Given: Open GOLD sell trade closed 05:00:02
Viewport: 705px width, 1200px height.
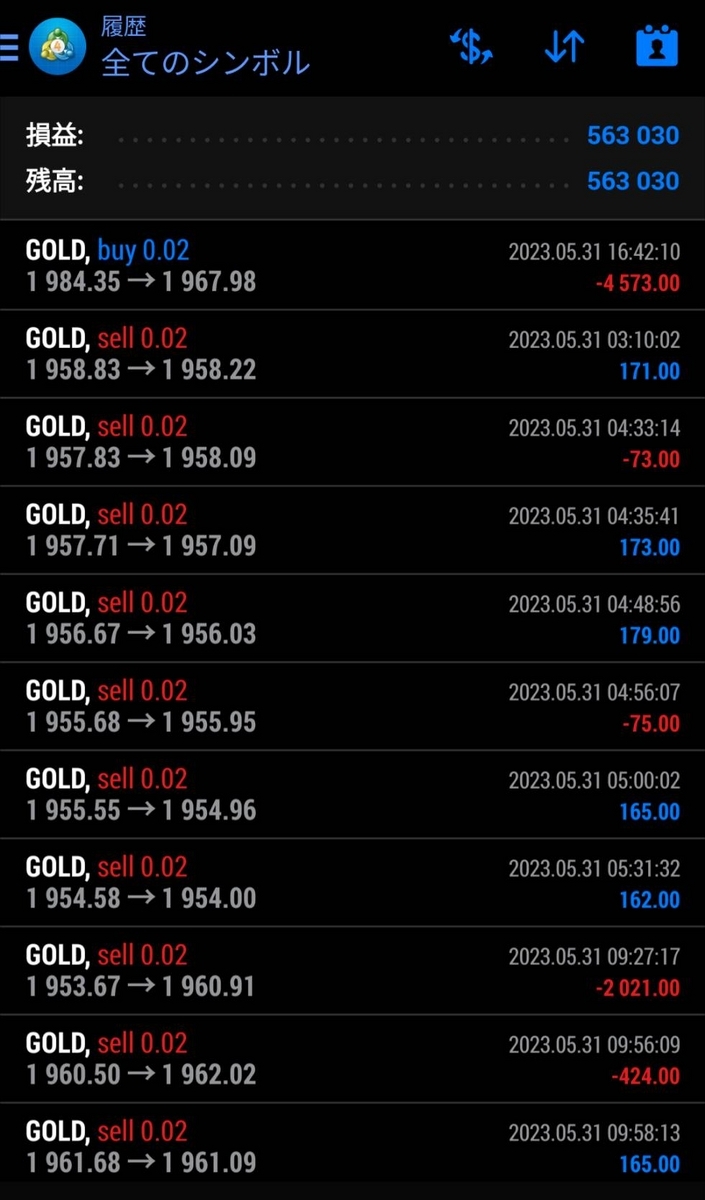Looking at the screenshot, I should click(x=352, y=794).
